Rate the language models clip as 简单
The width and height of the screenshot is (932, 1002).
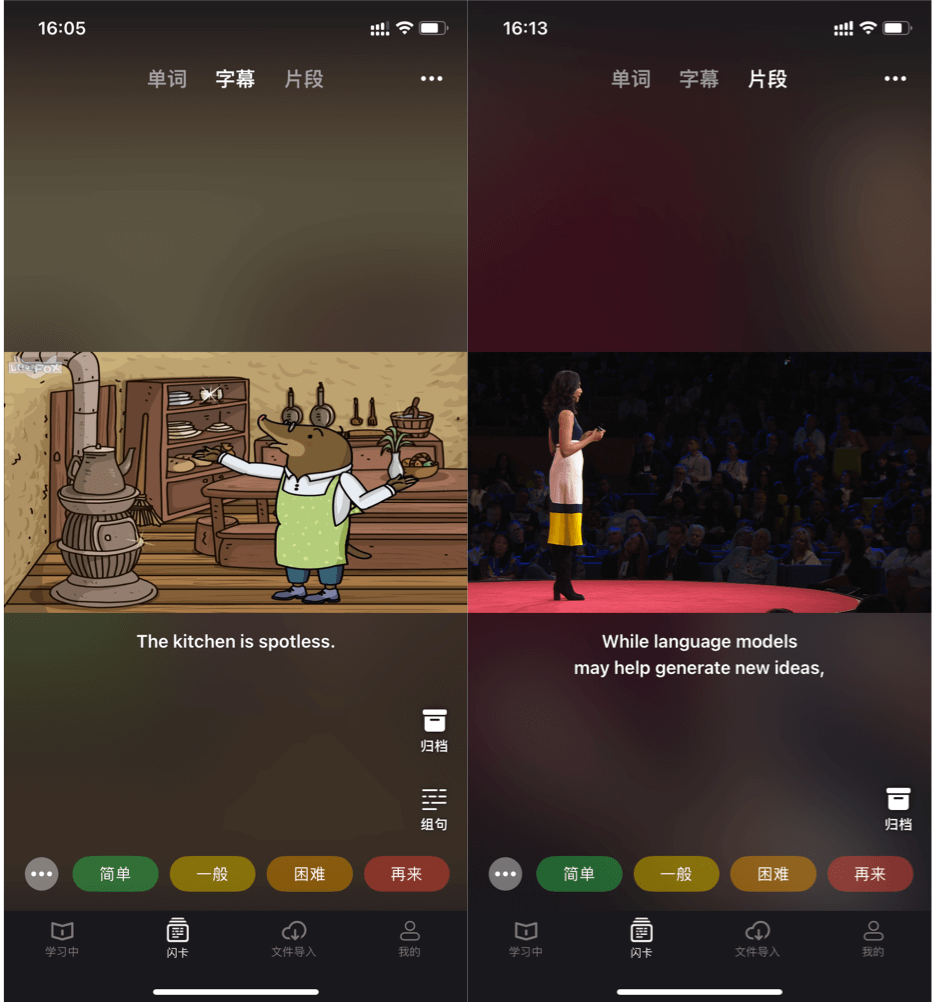579,874
